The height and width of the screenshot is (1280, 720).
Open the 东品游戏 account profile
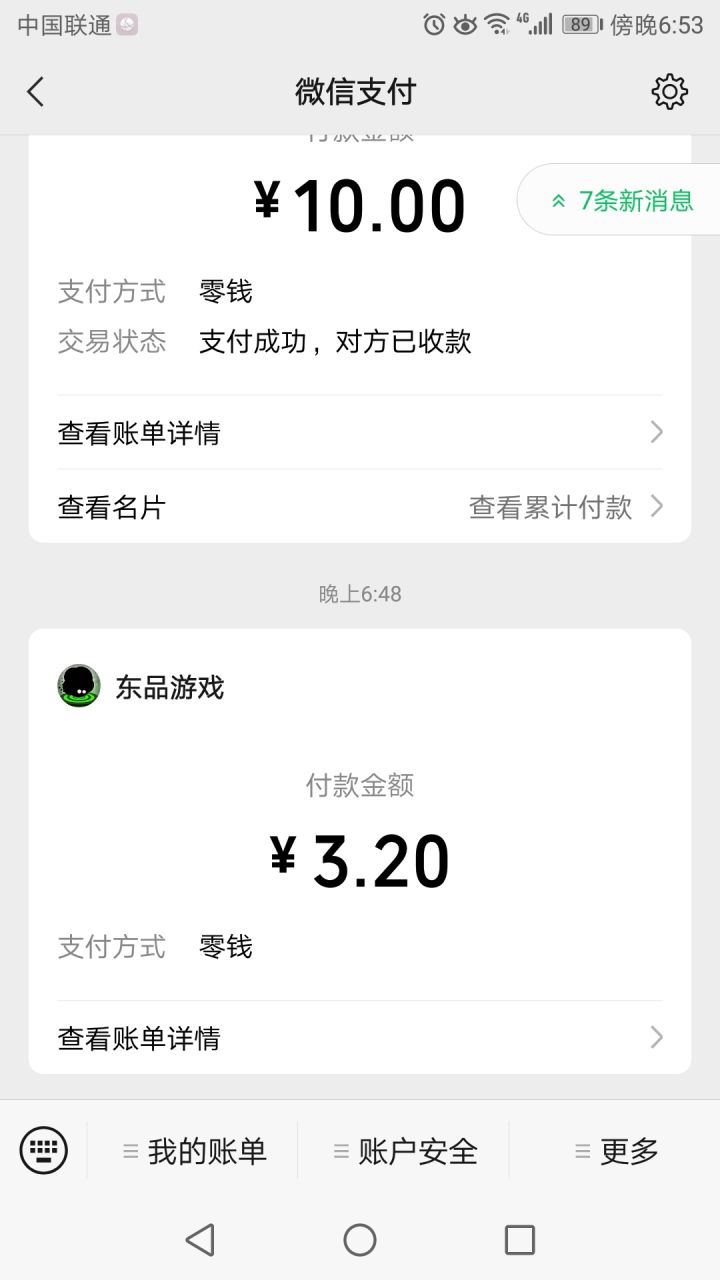point(140,687)
